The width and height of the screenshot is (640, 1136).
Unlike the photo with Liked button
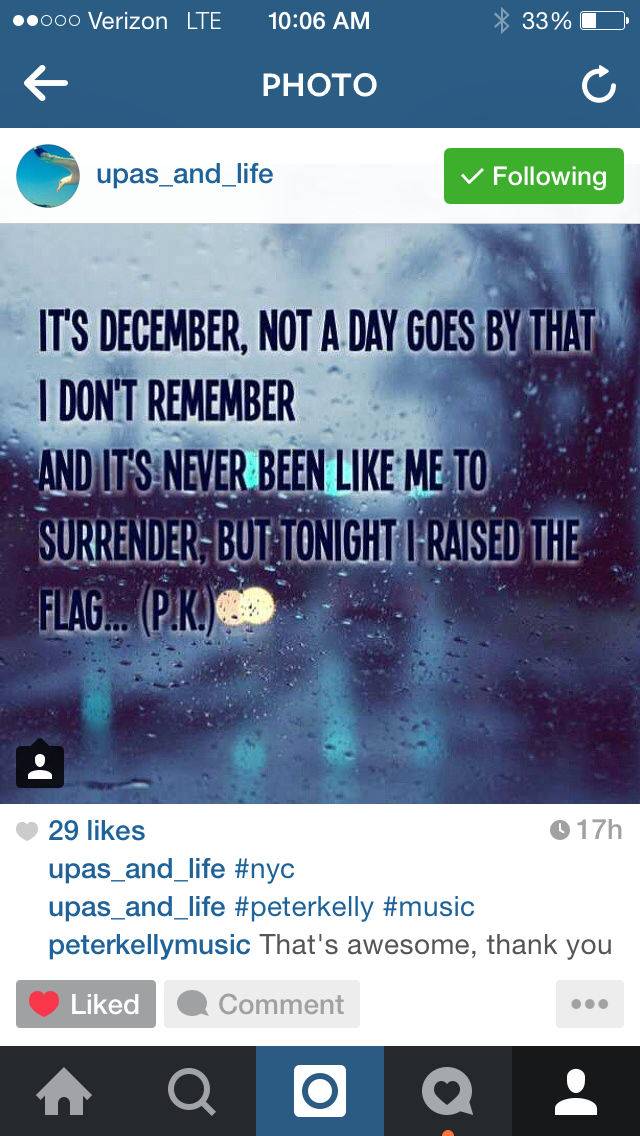(x=86, y=1004)
